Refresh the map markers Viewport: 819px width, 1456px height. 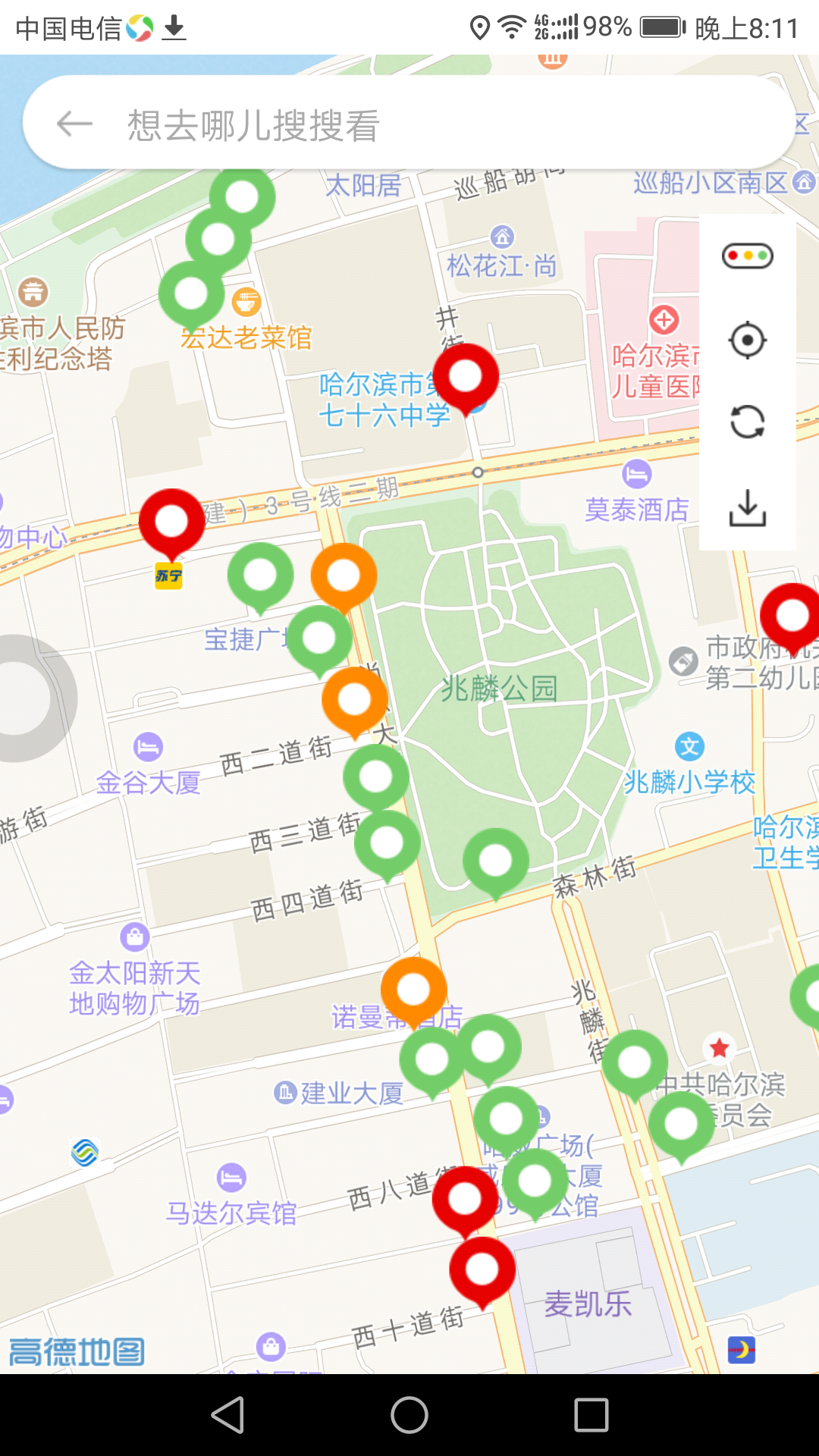[747, 422]
